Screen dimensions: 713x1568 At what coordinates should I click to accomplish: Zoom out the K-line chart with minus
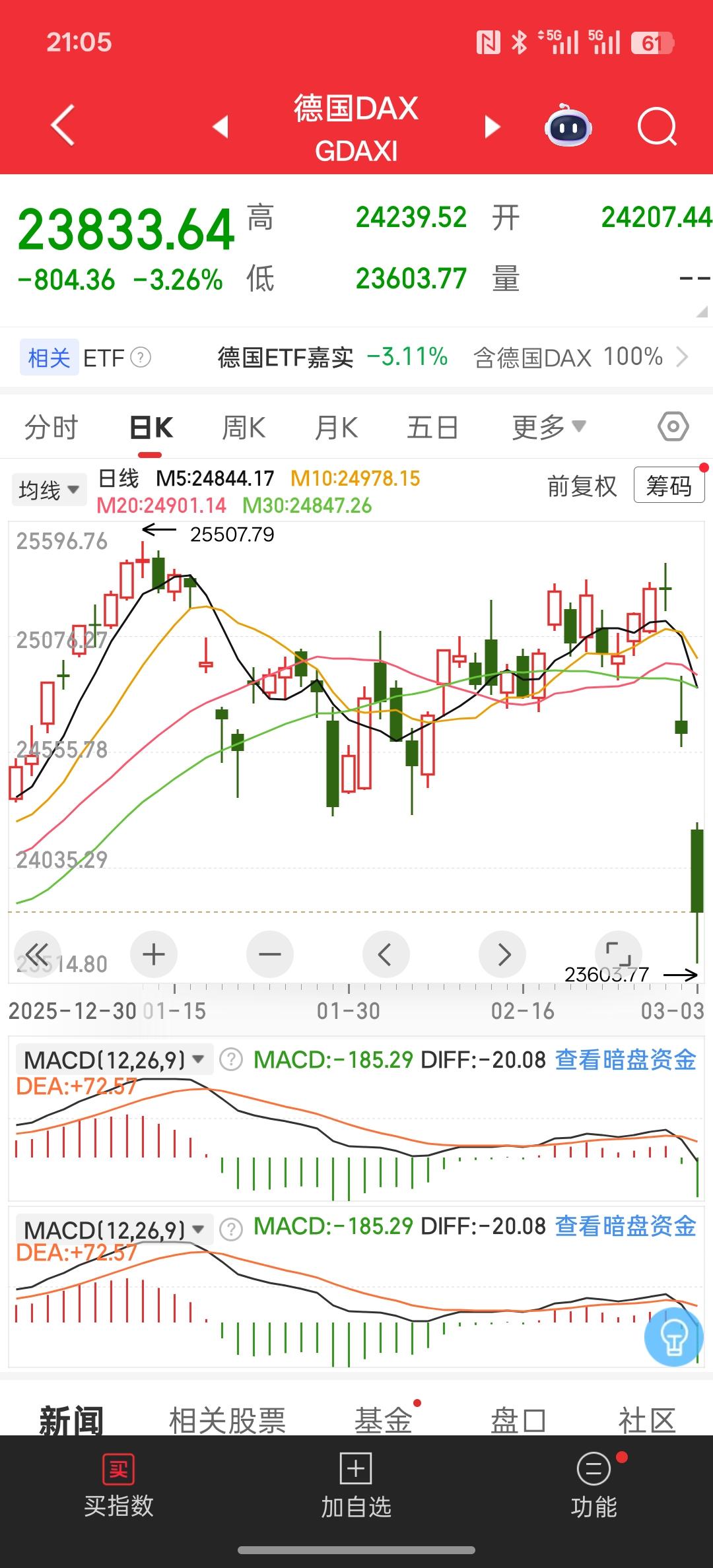[269, 954]
